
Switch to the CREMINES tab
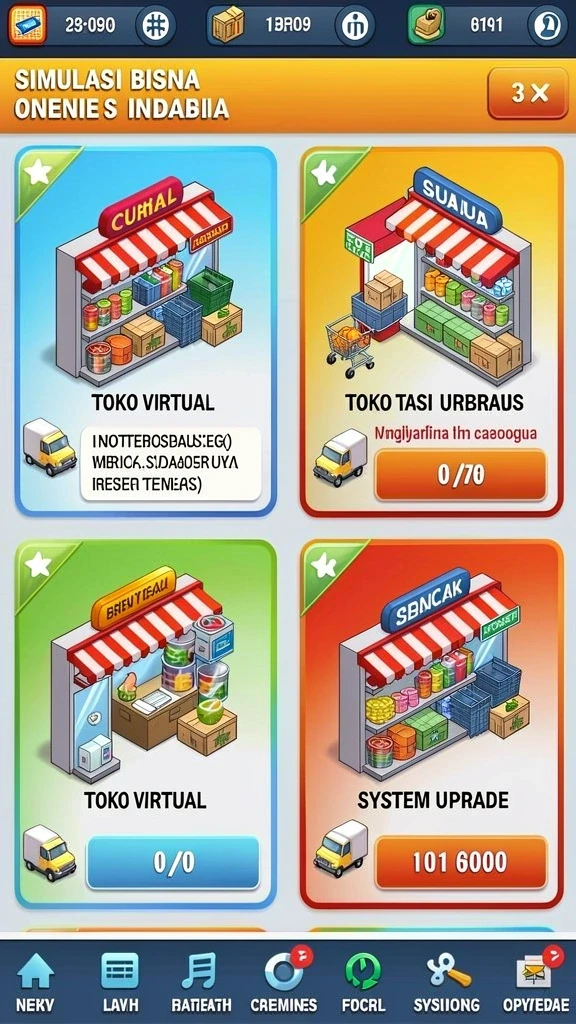pyautogui.click(x=283, y=982)
